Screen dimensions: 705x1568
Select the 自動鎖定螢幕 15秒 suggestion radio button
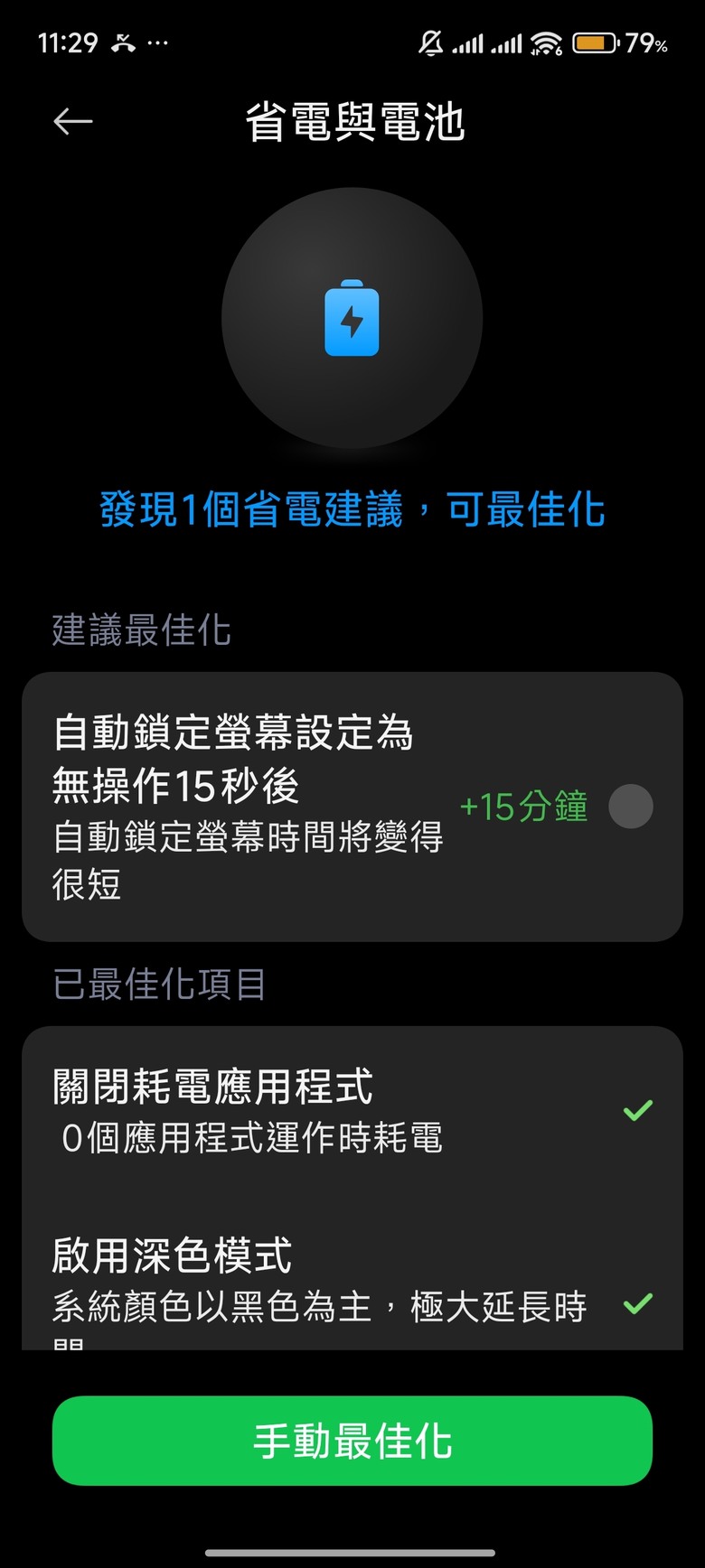630,807
